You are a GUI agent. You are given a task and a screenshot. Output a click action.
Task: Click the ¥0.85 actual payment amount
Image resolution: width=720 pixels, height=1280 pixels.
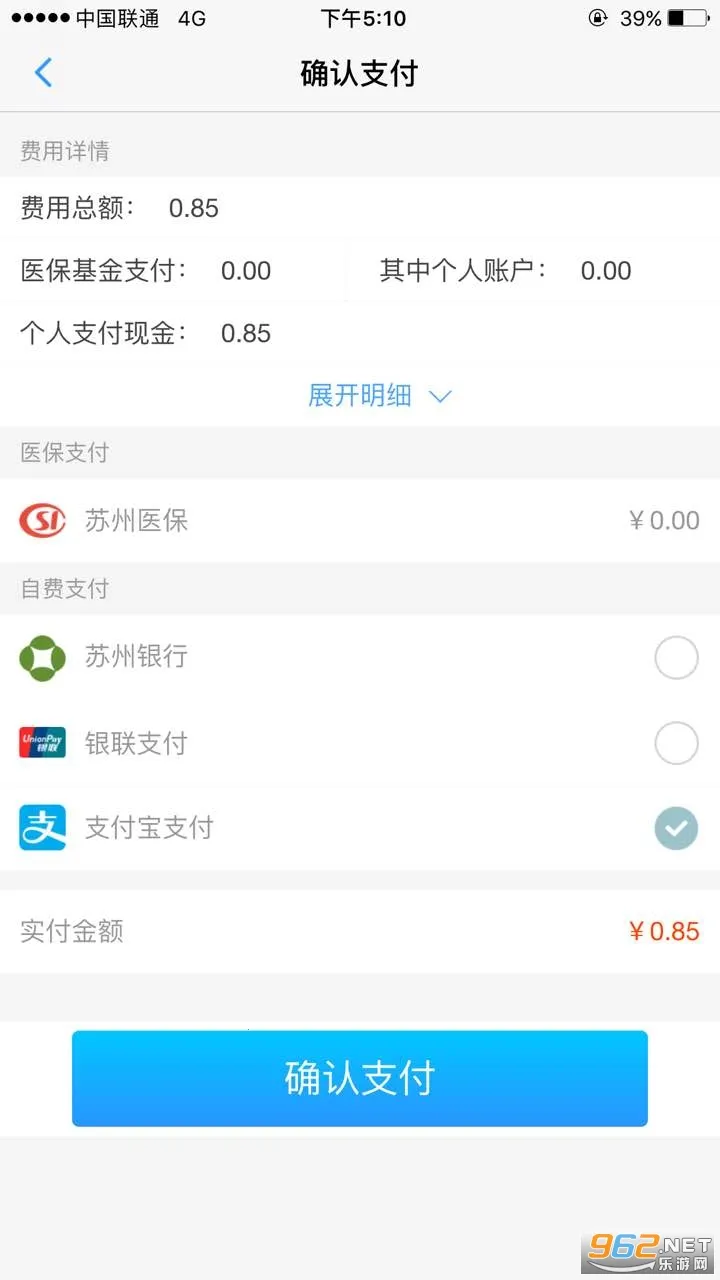pos(664,931)
